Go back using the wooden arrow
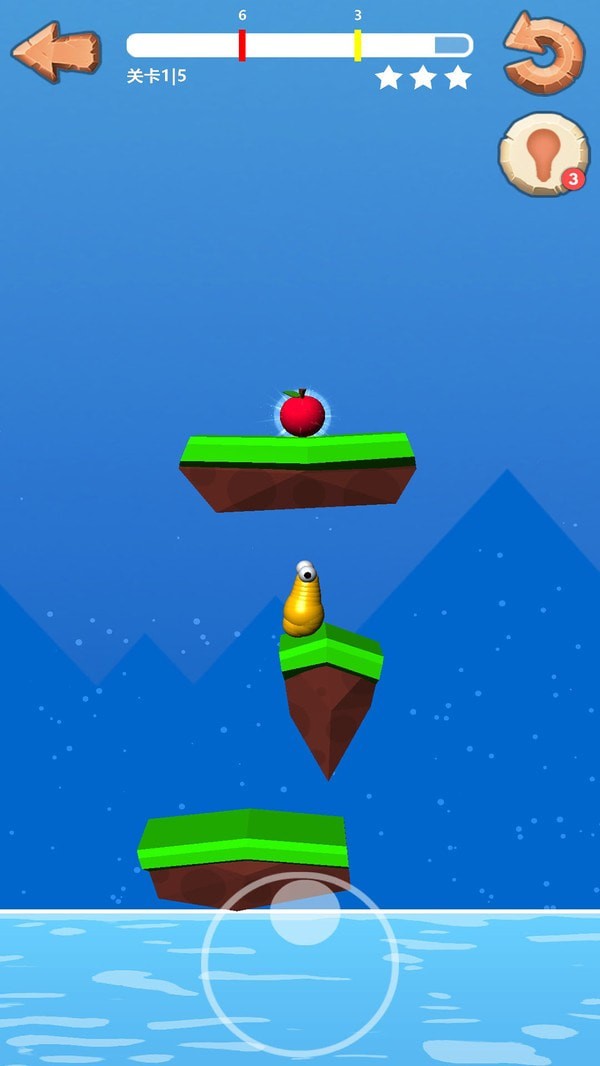This screenshot has height=1066, width=600. coord(55,50)
